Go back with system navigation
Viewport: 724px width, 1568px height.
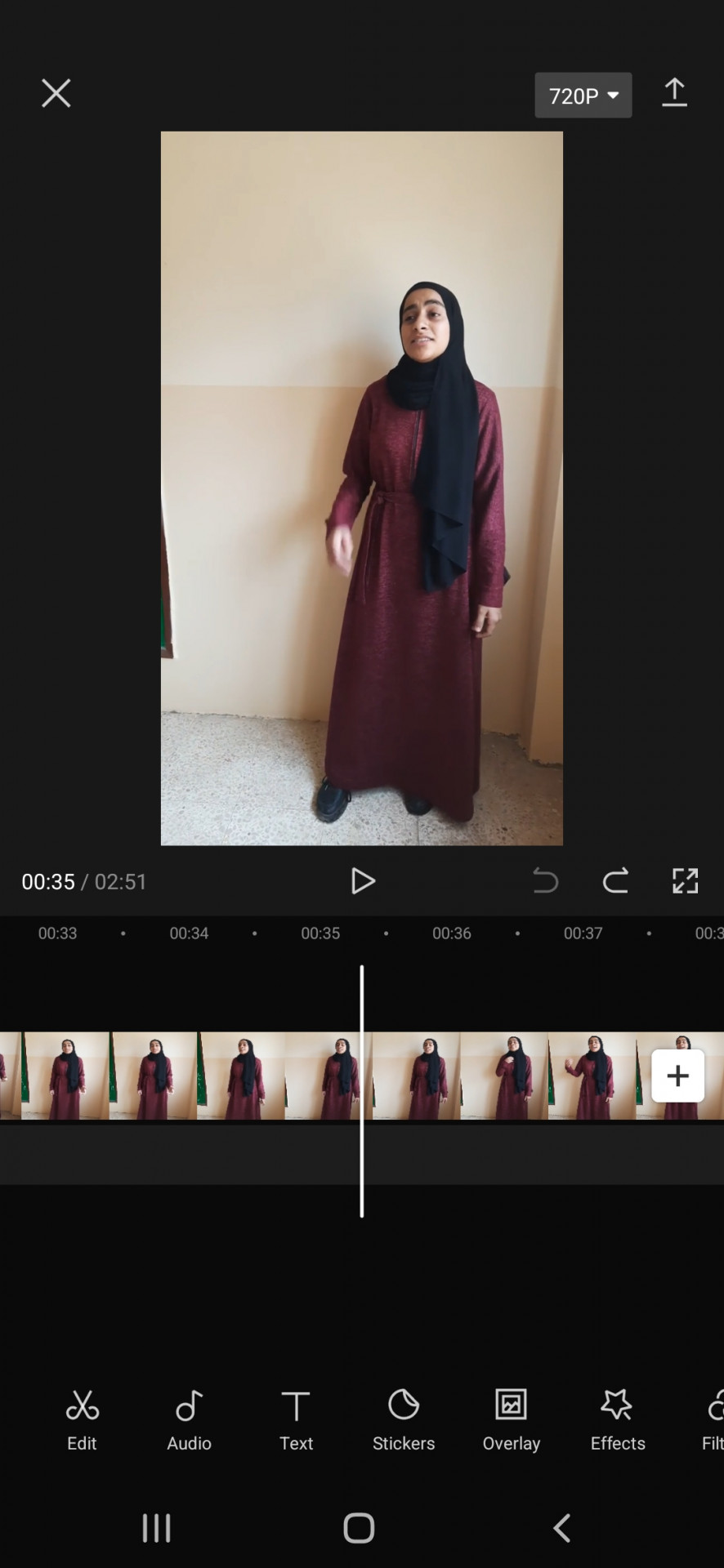(561, 1527)
